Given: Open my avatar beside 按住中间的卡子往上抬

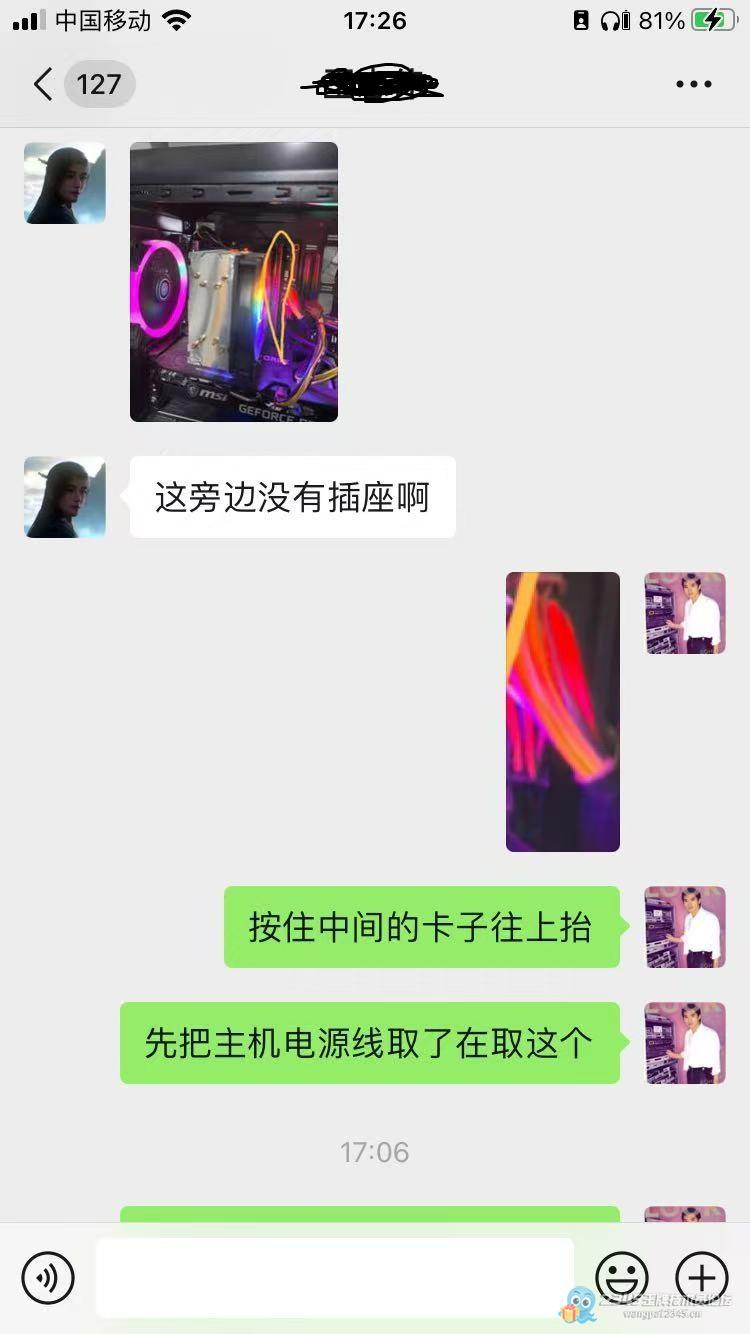Looking at the screenshot, I should [685, 927].
